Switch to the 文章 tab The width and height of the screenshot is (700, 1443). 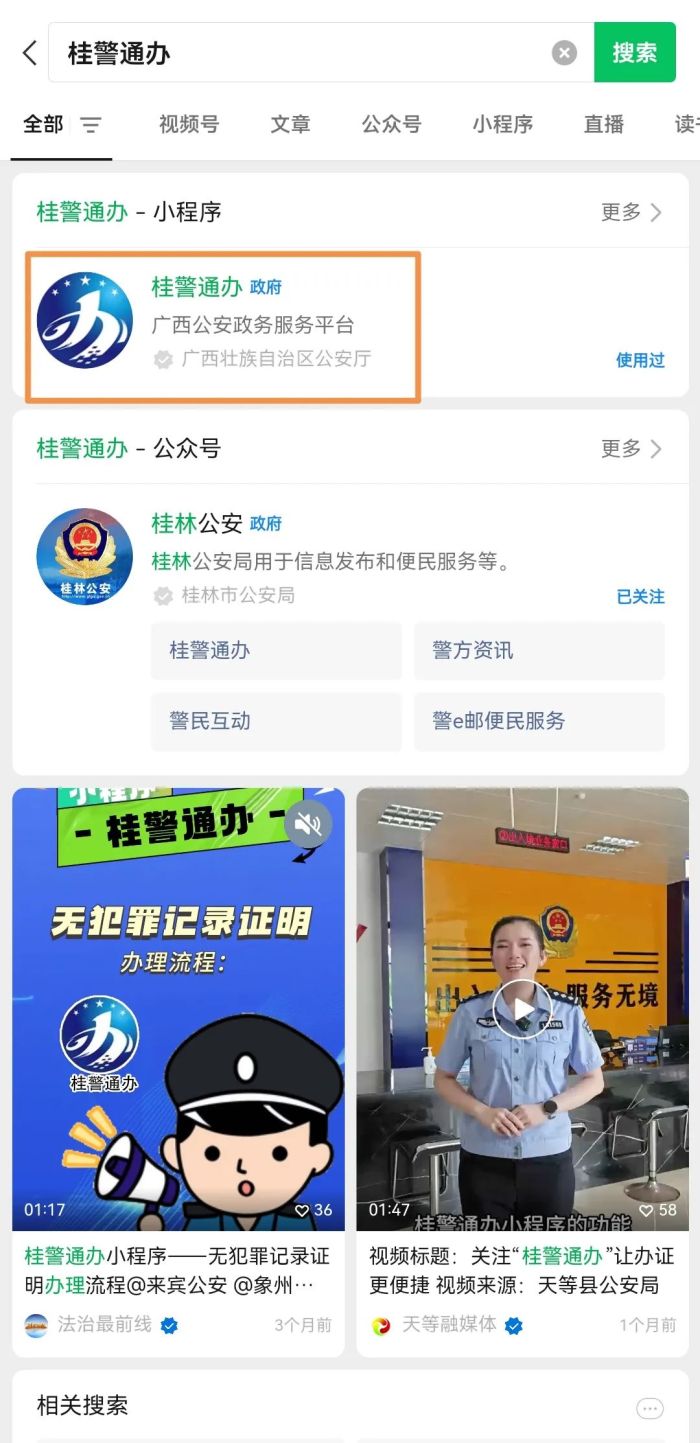[290, 124]
